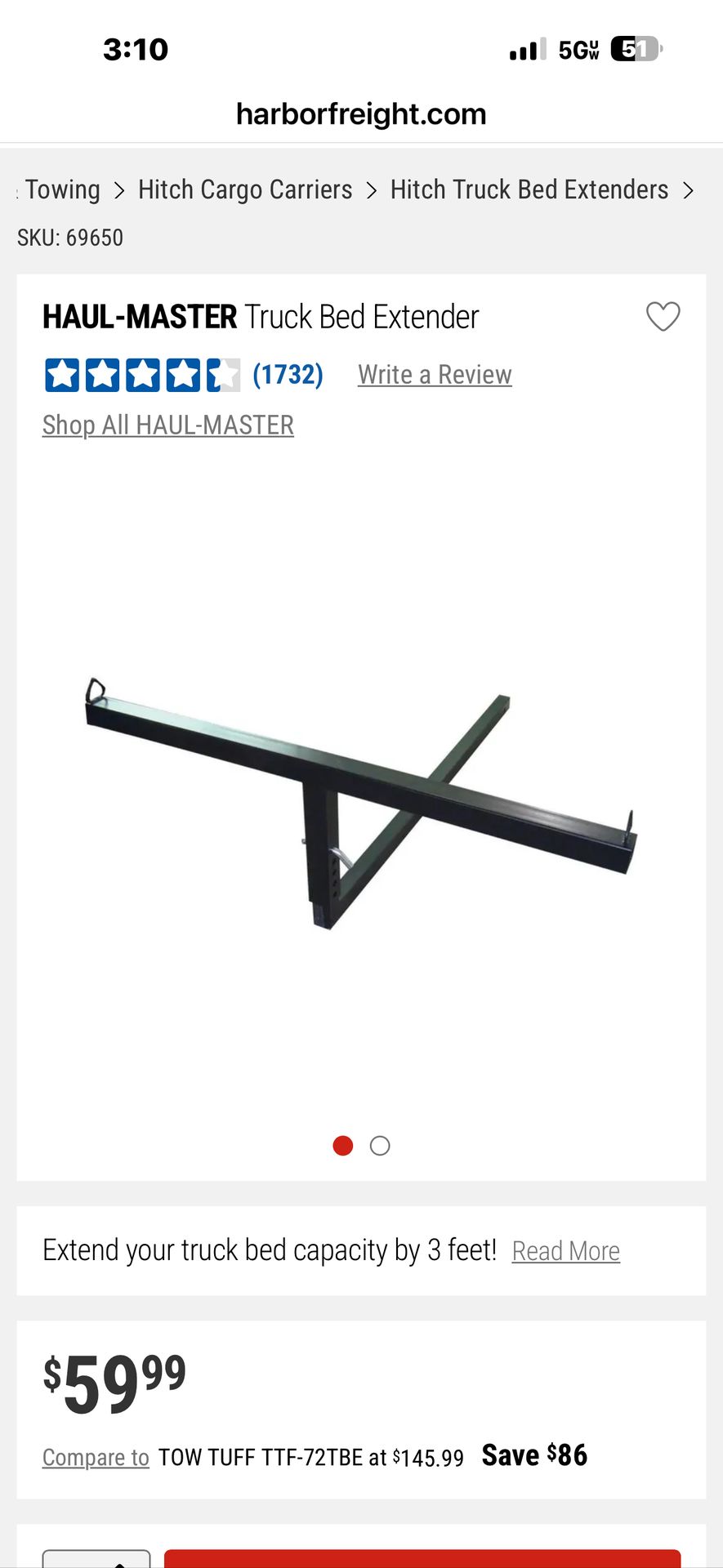723x1568 pixels.
Task: Tap Read More about extending bed capacity
Action: (x=565, y=1251)
